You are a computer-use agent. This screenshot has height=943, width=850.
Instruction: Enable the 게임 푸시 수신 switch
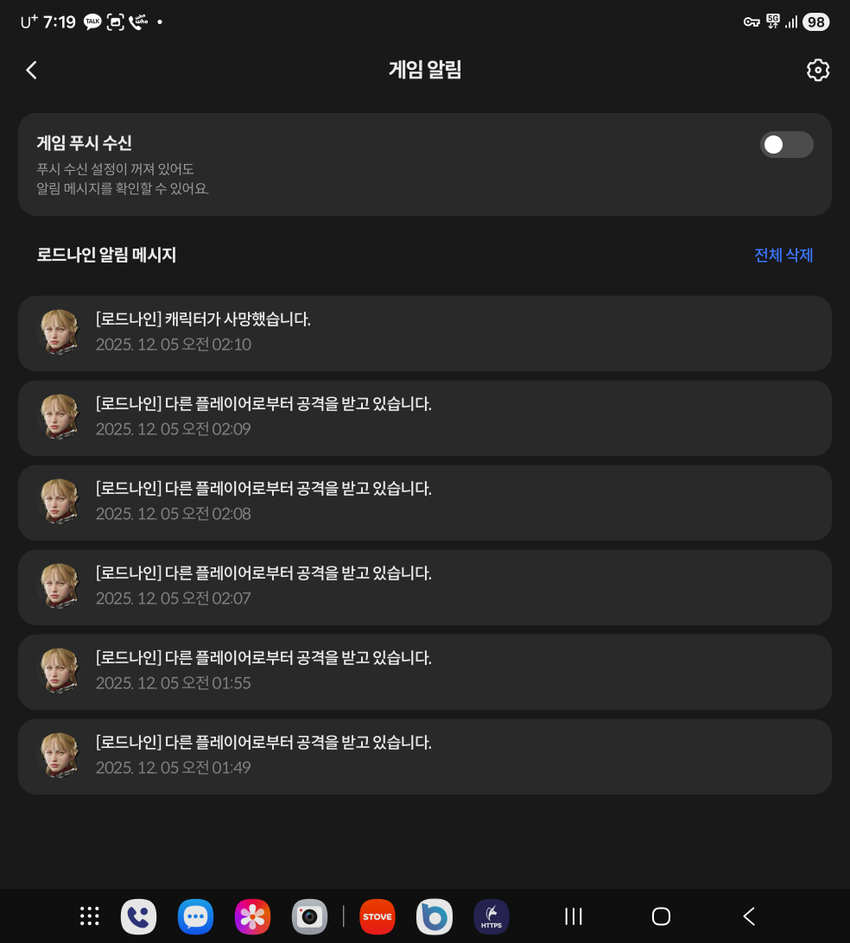click(x=786, y=145)
